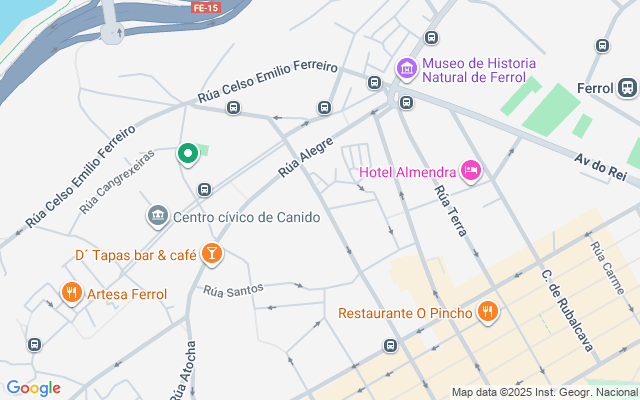Image resolution: width=640 pixels, height=400 pixels.
Task: Open Restaurante O Pincho marker
Action: tap(488, 312)
